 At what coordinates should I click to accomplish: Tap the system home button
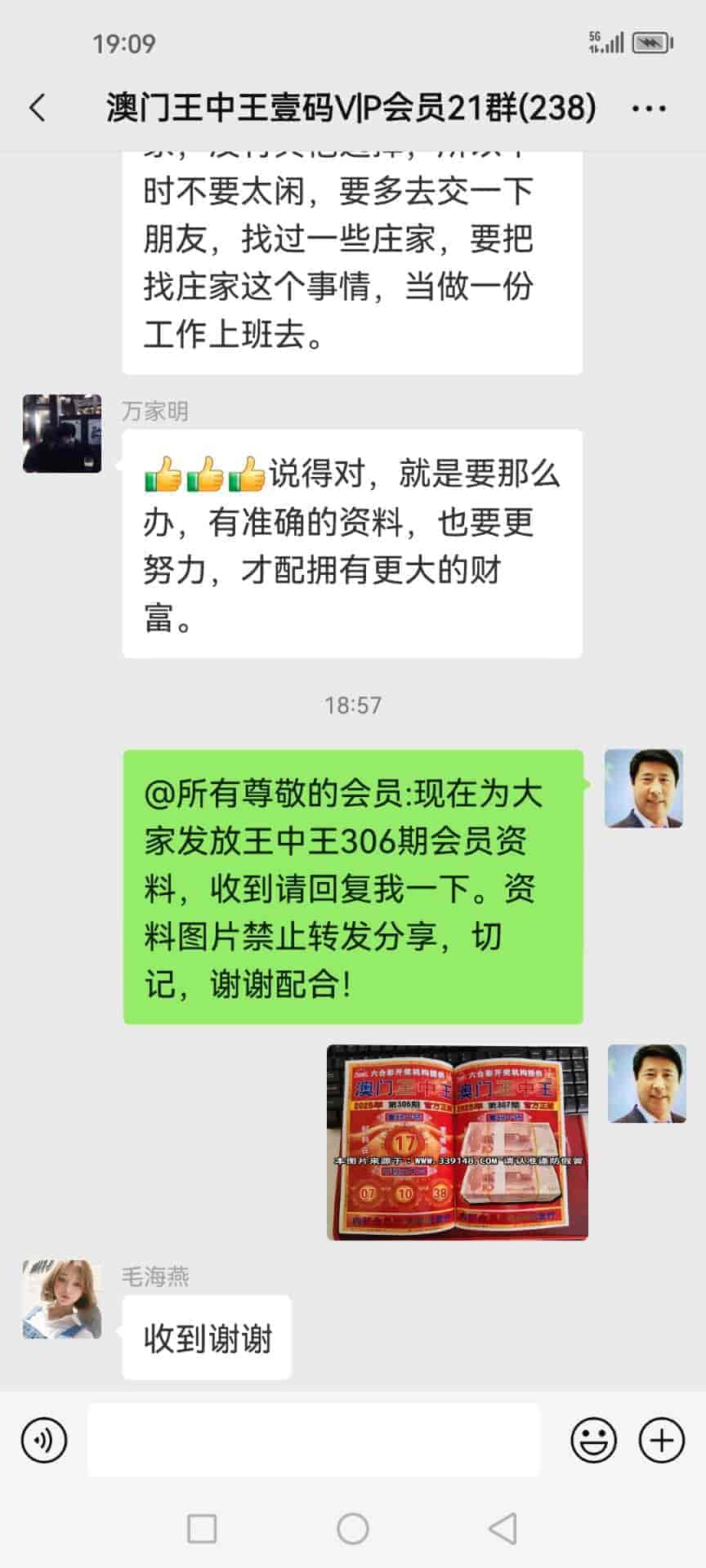[x=353, y=1529]
